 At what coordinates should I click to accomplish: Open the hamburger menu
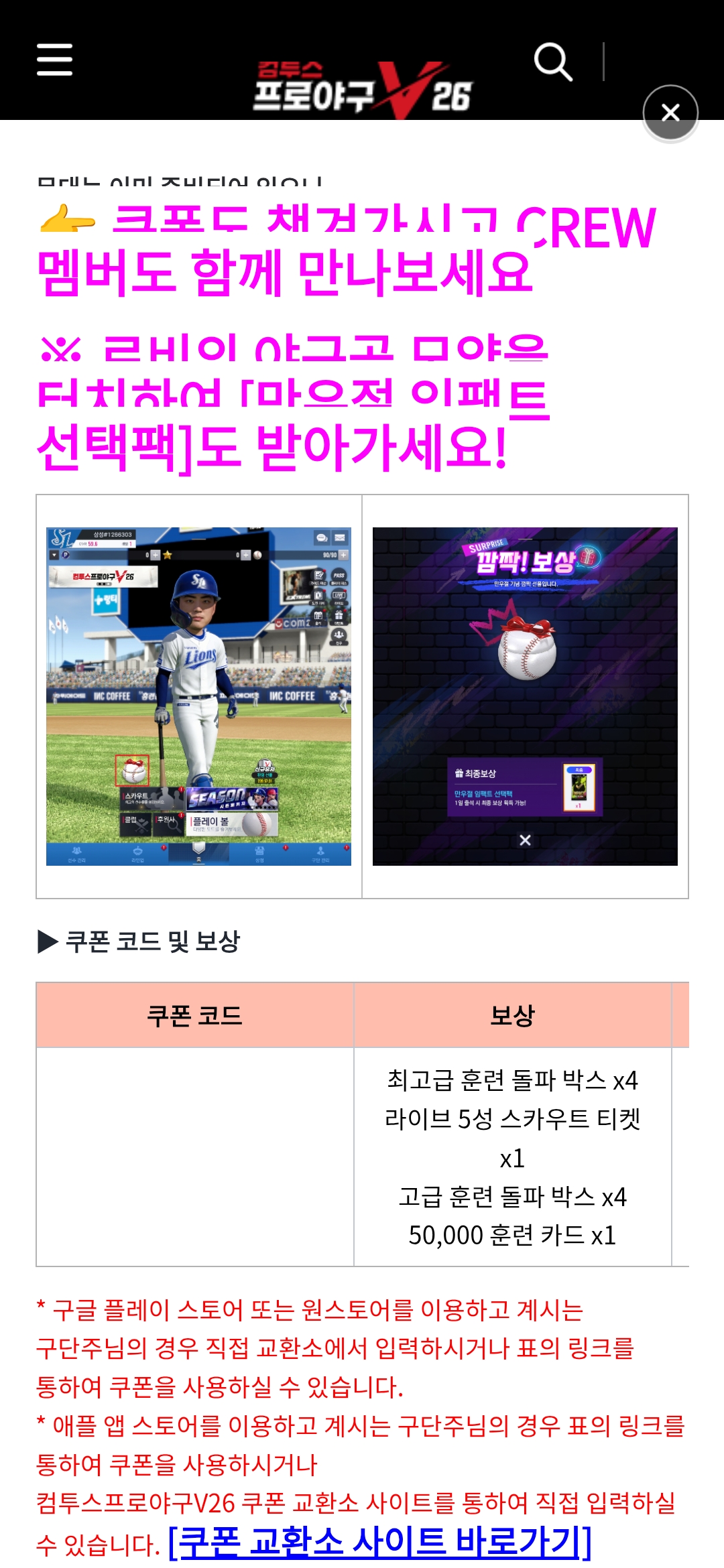(54, 60)
